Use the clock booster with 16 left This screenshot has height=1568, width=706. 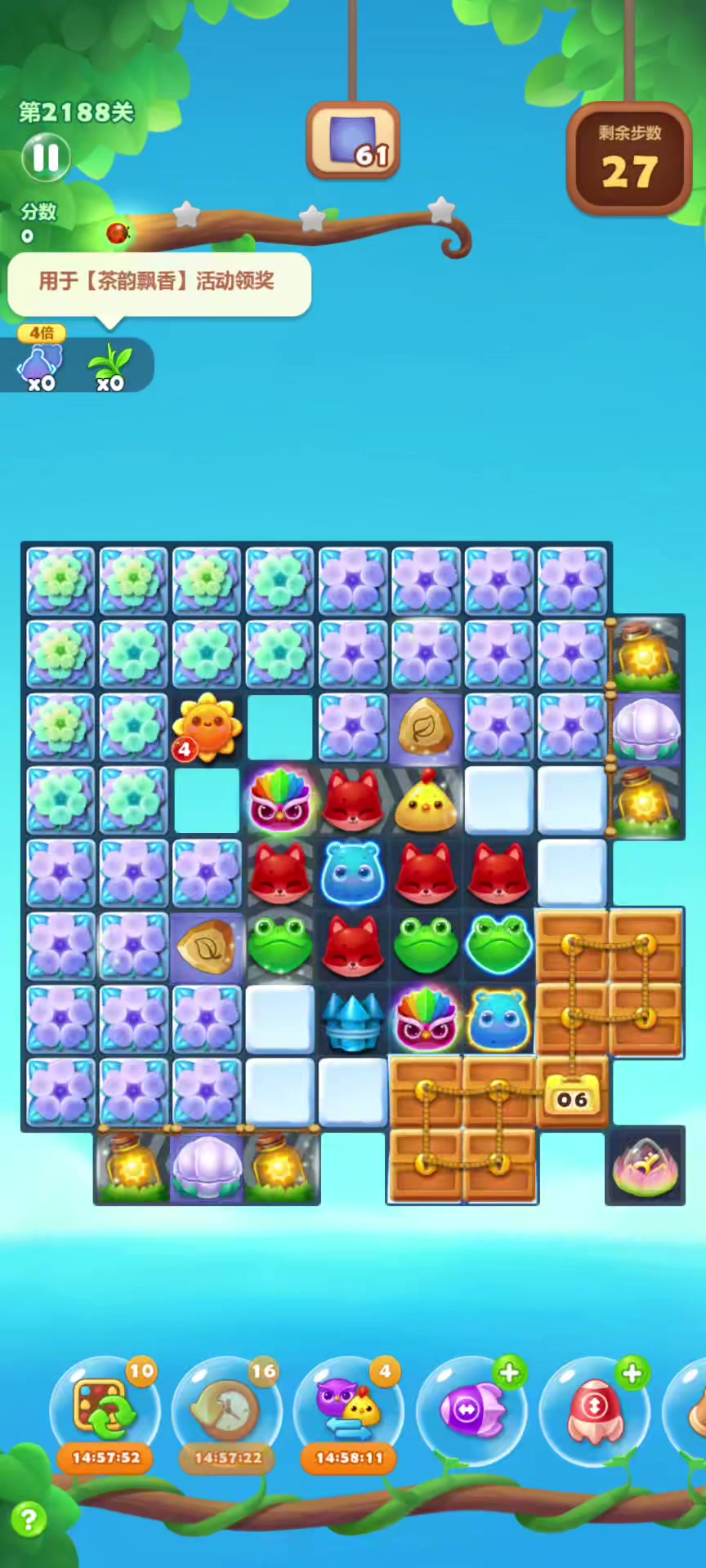tap(227, 1410)
